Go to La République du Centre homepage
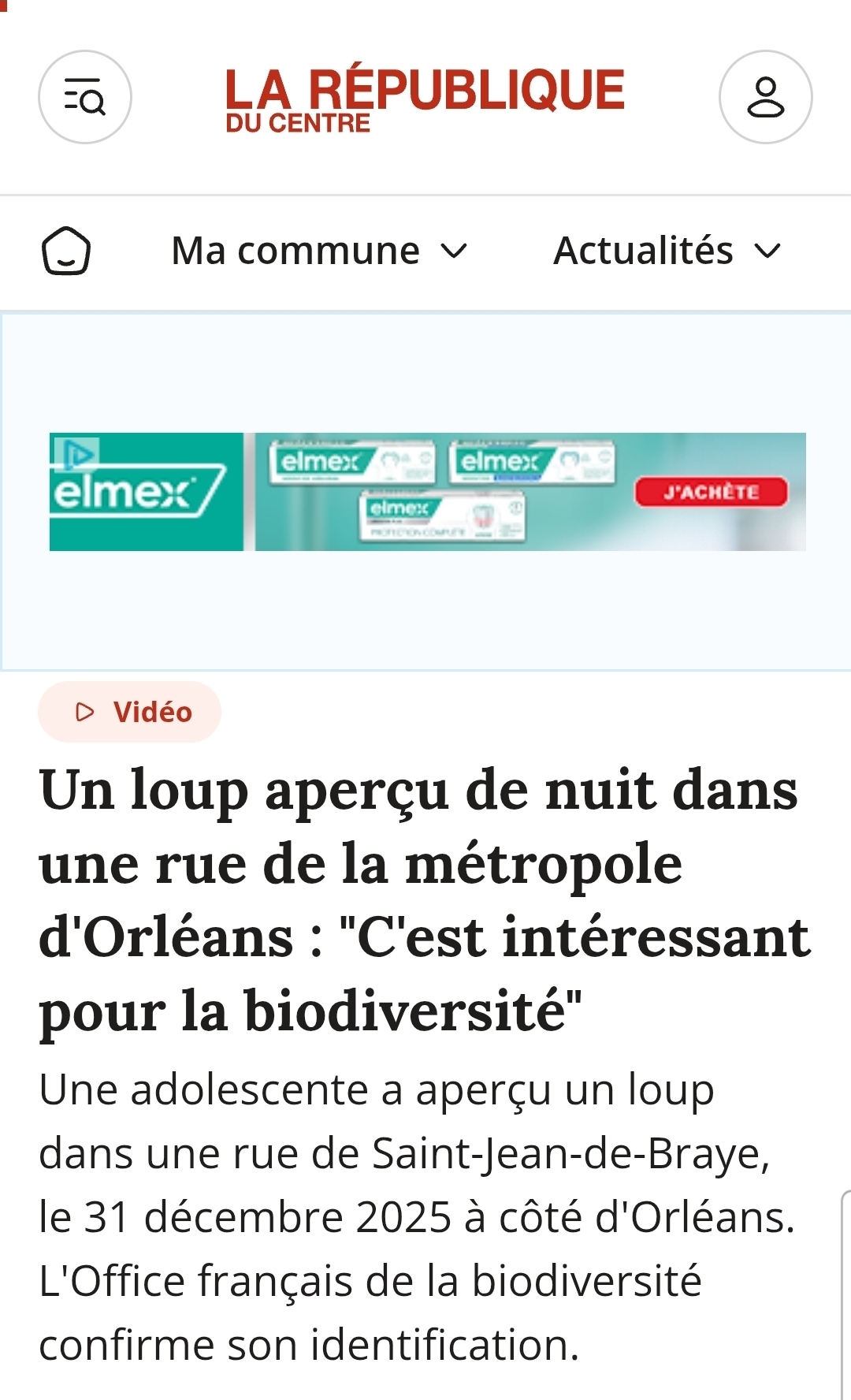 click(x=425, y=99)
